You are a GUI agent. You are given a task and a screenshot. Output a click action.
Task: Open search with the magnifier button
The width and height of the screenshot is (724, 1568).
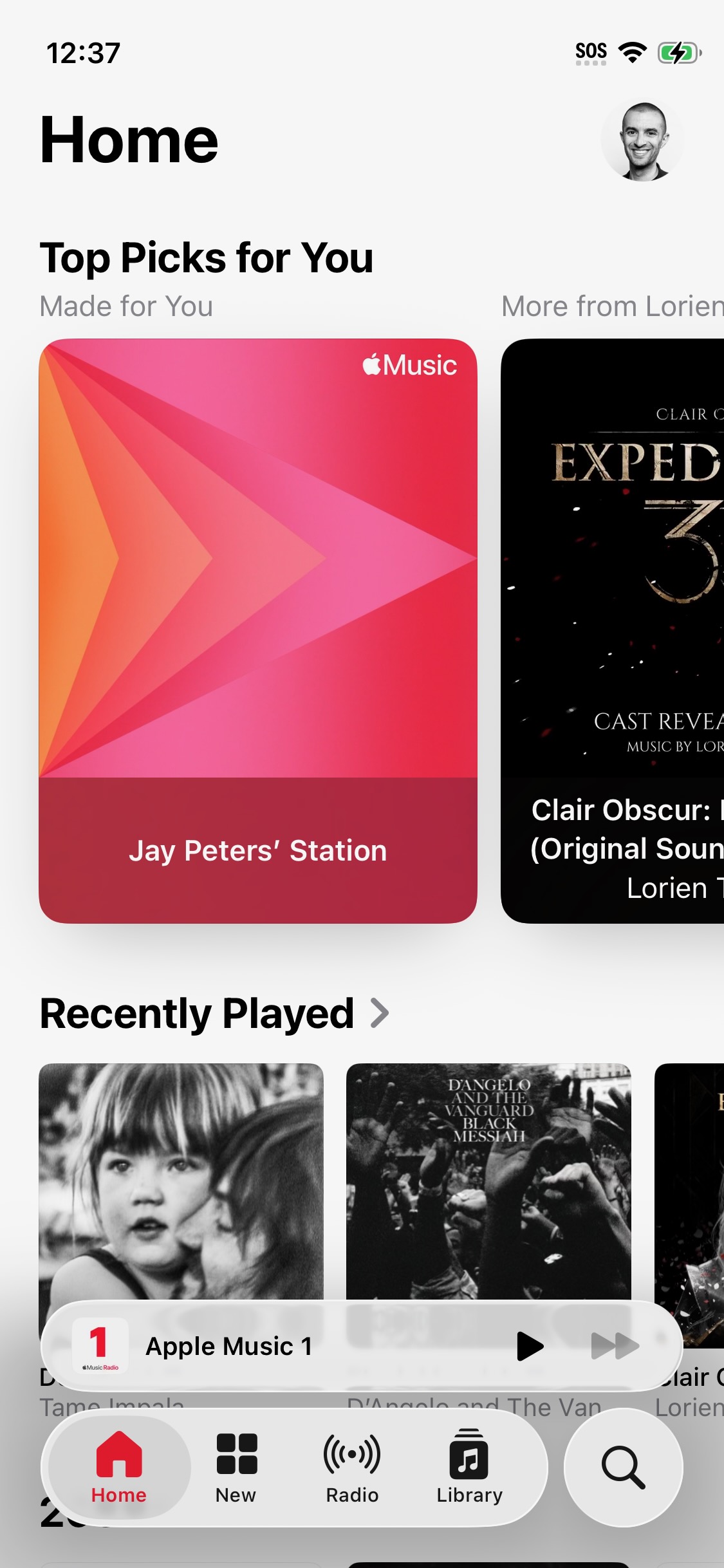tap(622, 1467)
